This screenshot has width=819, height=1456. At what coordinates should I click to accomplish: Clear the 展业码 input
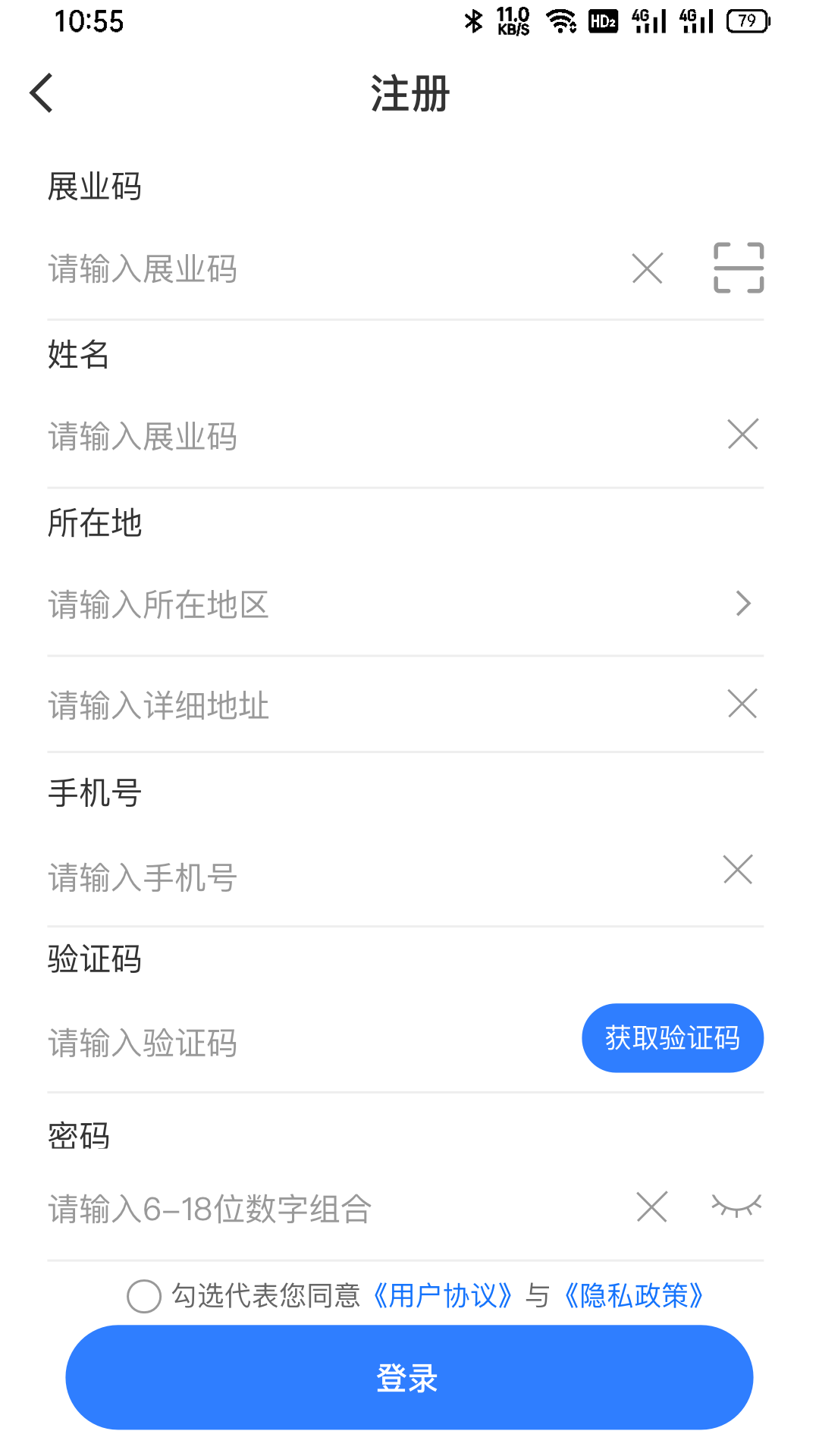647,268
